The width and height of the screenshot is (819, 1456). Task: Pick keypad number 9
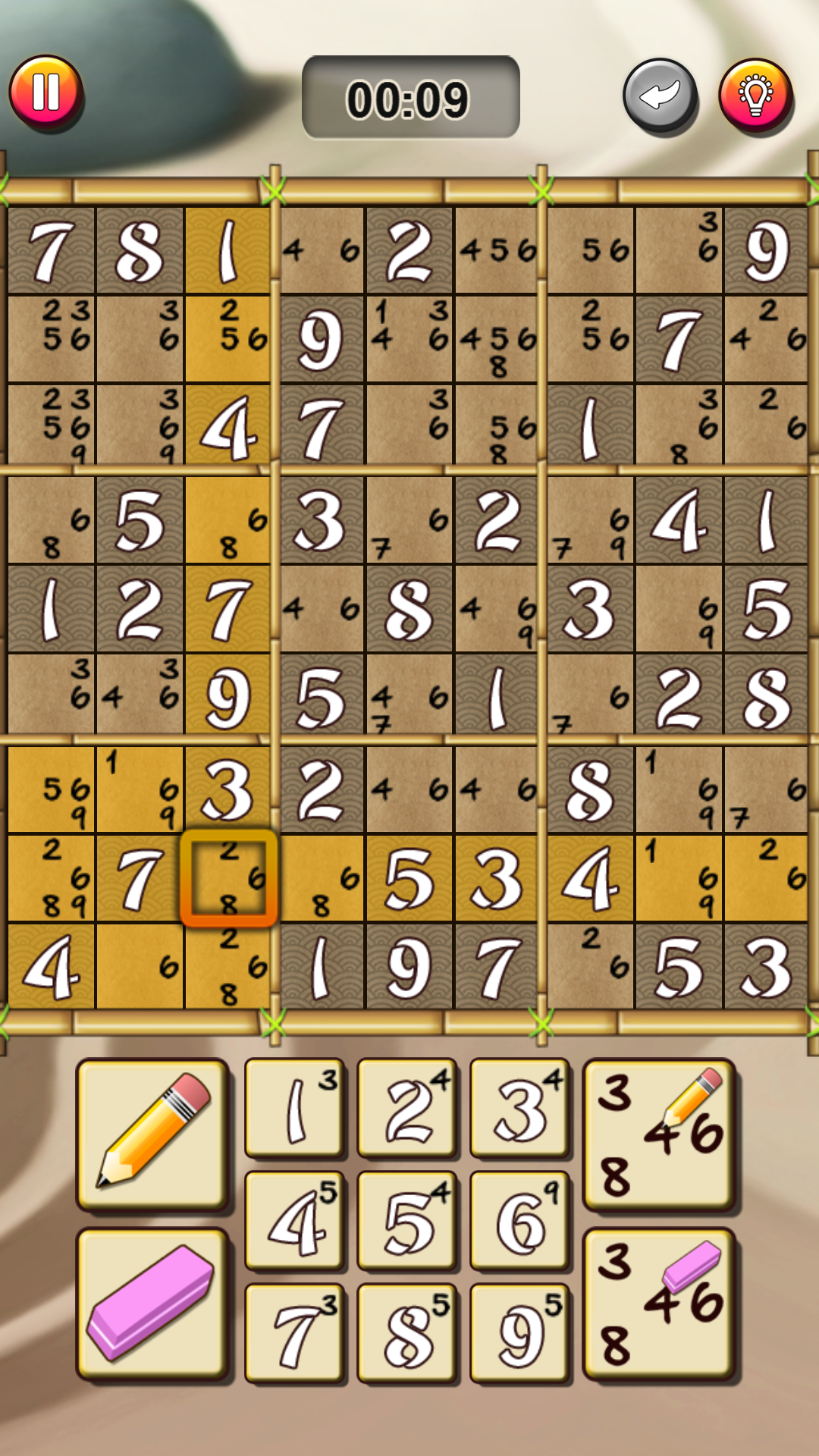tap(519, 1333)
